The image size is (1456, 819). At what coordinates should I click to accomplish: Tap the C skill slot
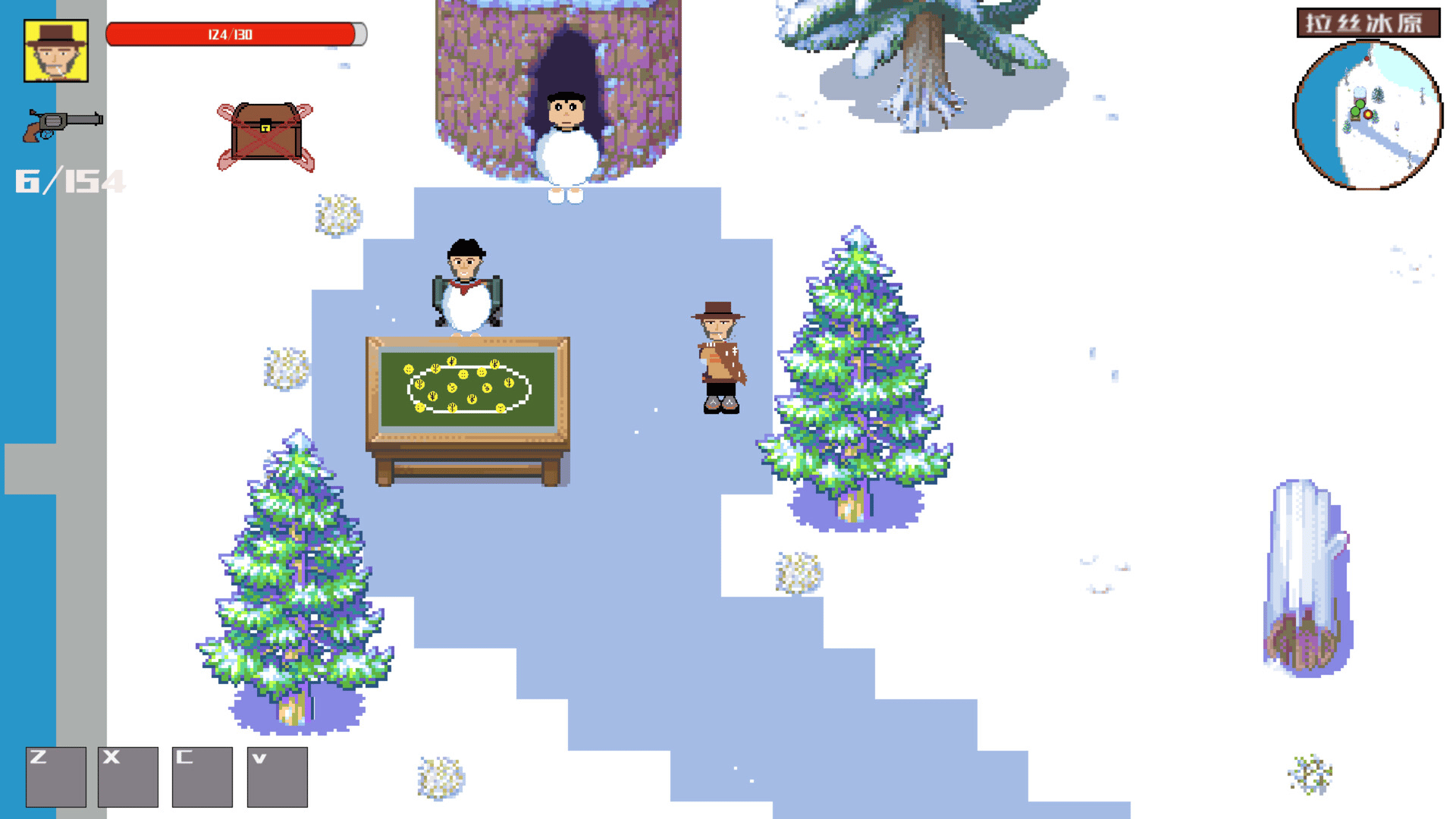tap(202, 777)
